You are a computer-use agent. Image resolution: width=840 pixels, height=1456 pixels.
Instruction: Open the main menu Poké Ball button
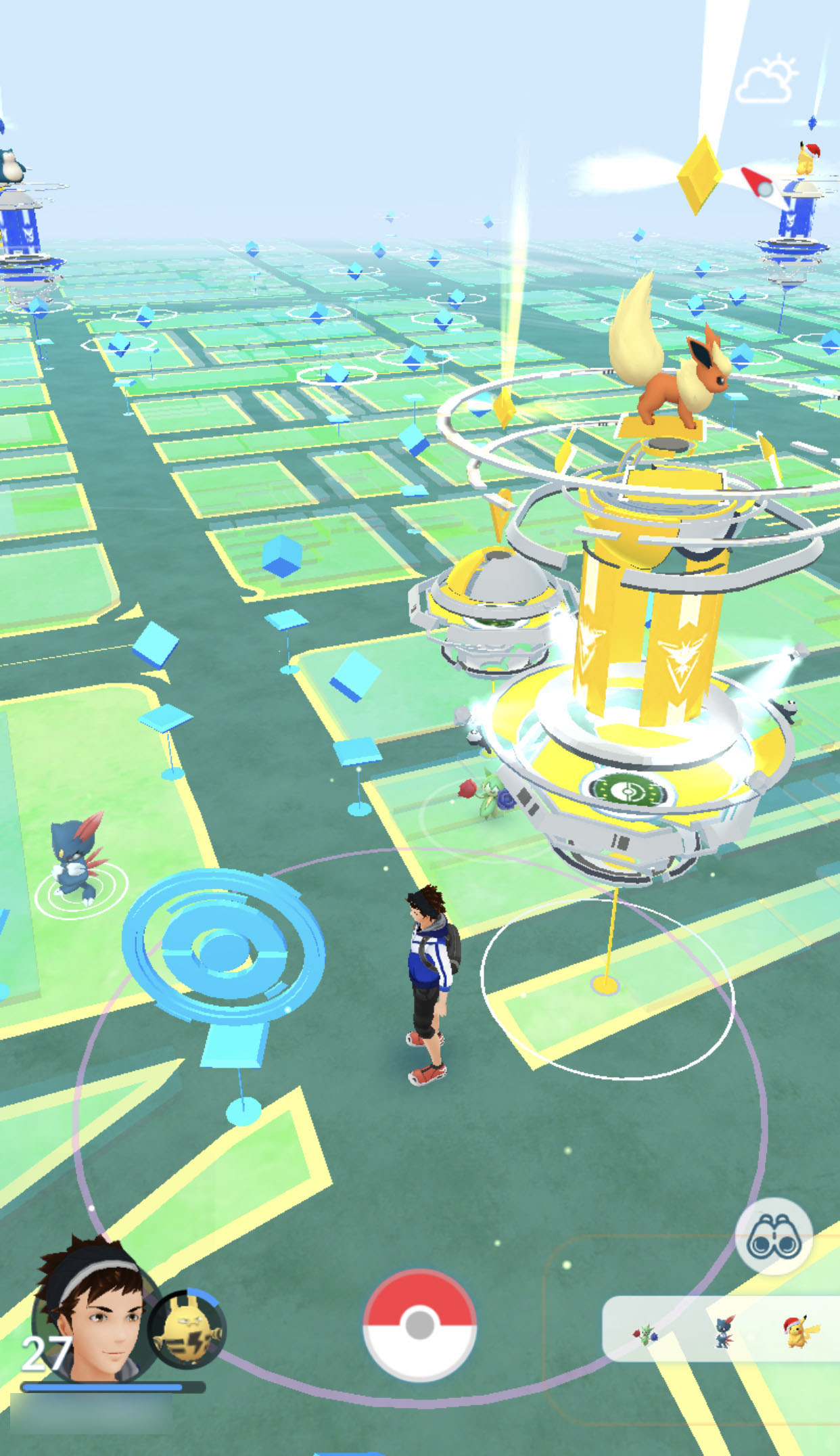click(x=419, y=1325)
